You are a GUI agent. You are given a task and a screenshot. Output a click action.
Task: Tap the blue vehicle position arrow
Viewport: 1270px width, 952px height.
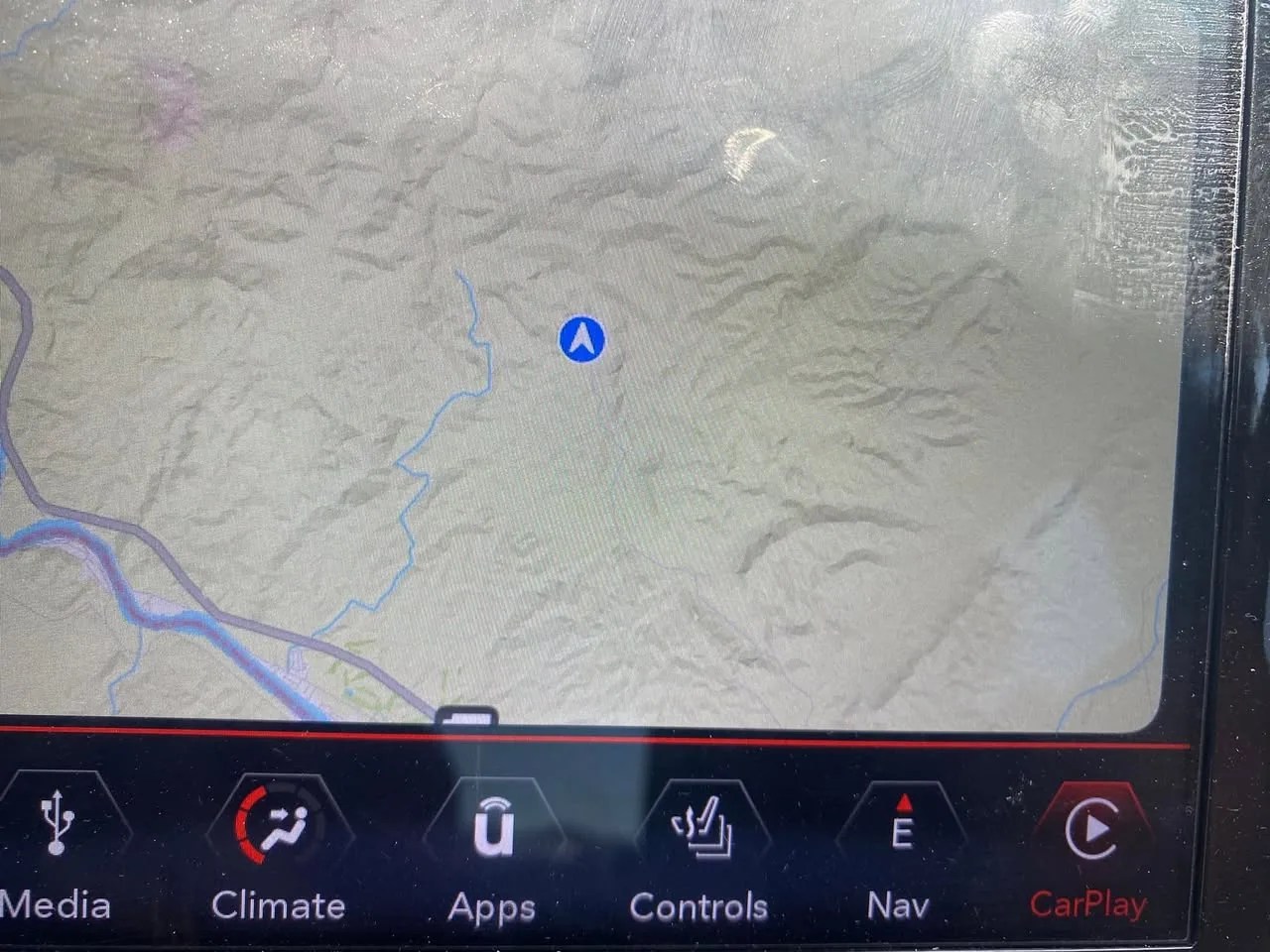582,339
